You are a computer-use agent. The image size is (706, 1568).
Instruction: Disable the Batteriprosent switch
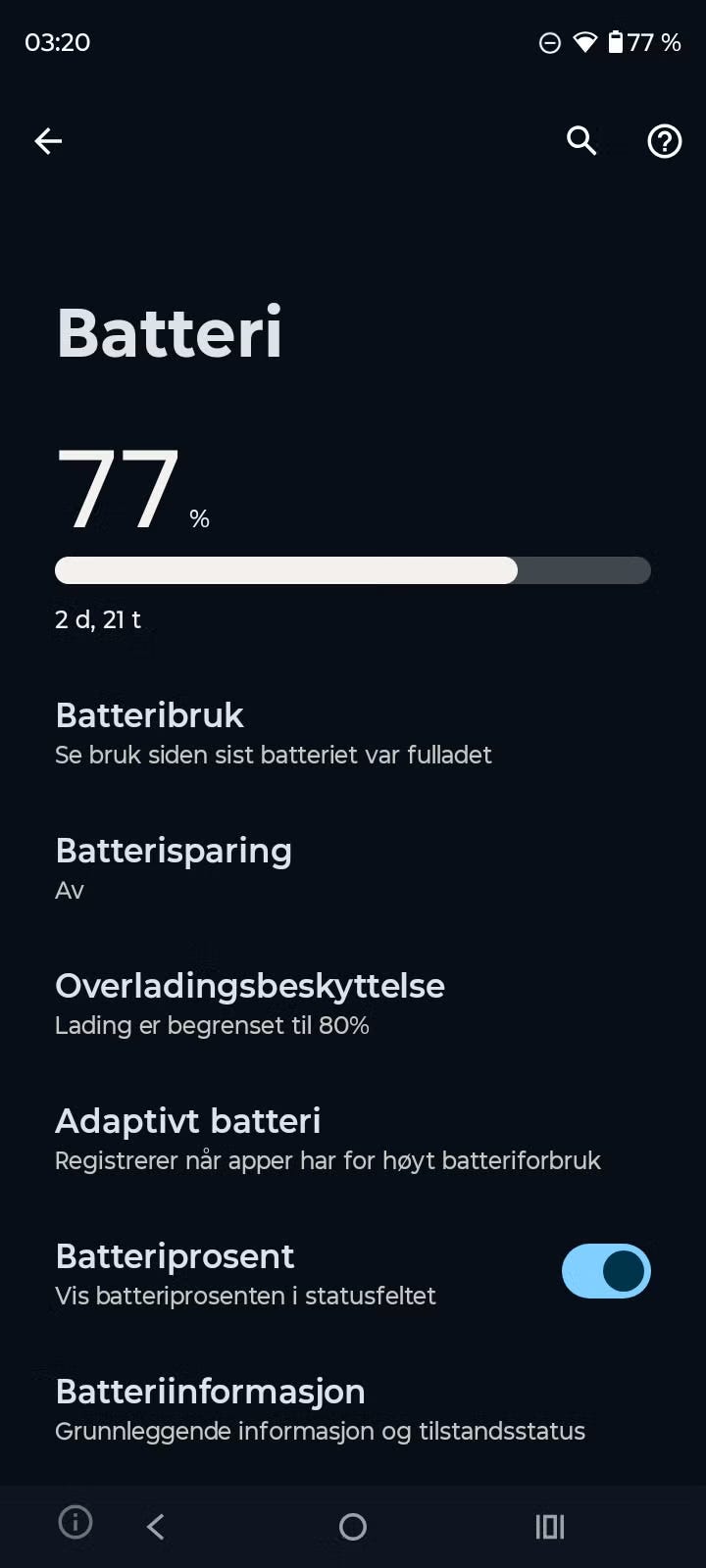606,1271
